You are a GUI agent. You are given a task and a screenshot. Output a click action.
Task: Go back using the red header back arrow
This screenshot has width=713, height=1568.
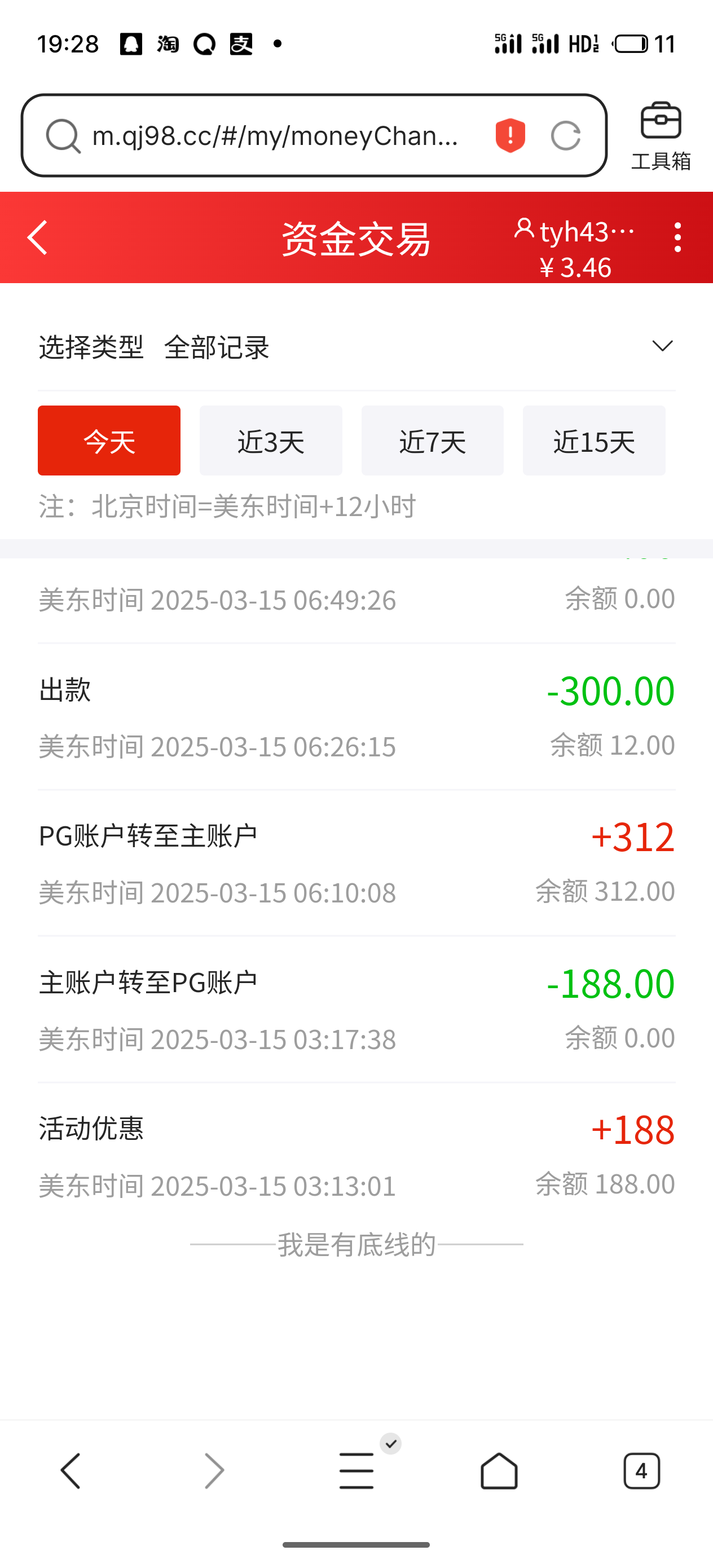(37, 238)
